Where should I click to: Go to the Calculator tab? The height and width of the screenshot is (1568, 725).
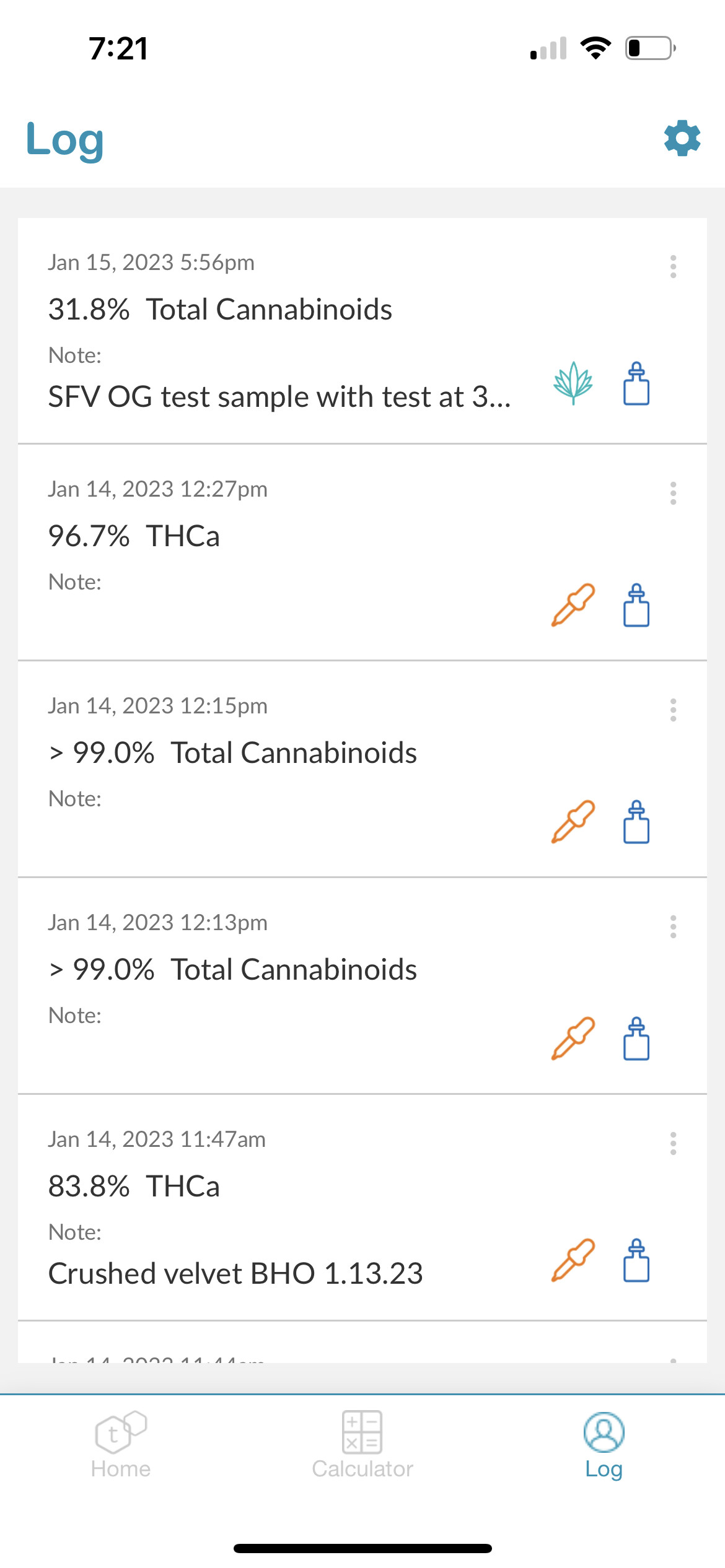pos(362,1445)
